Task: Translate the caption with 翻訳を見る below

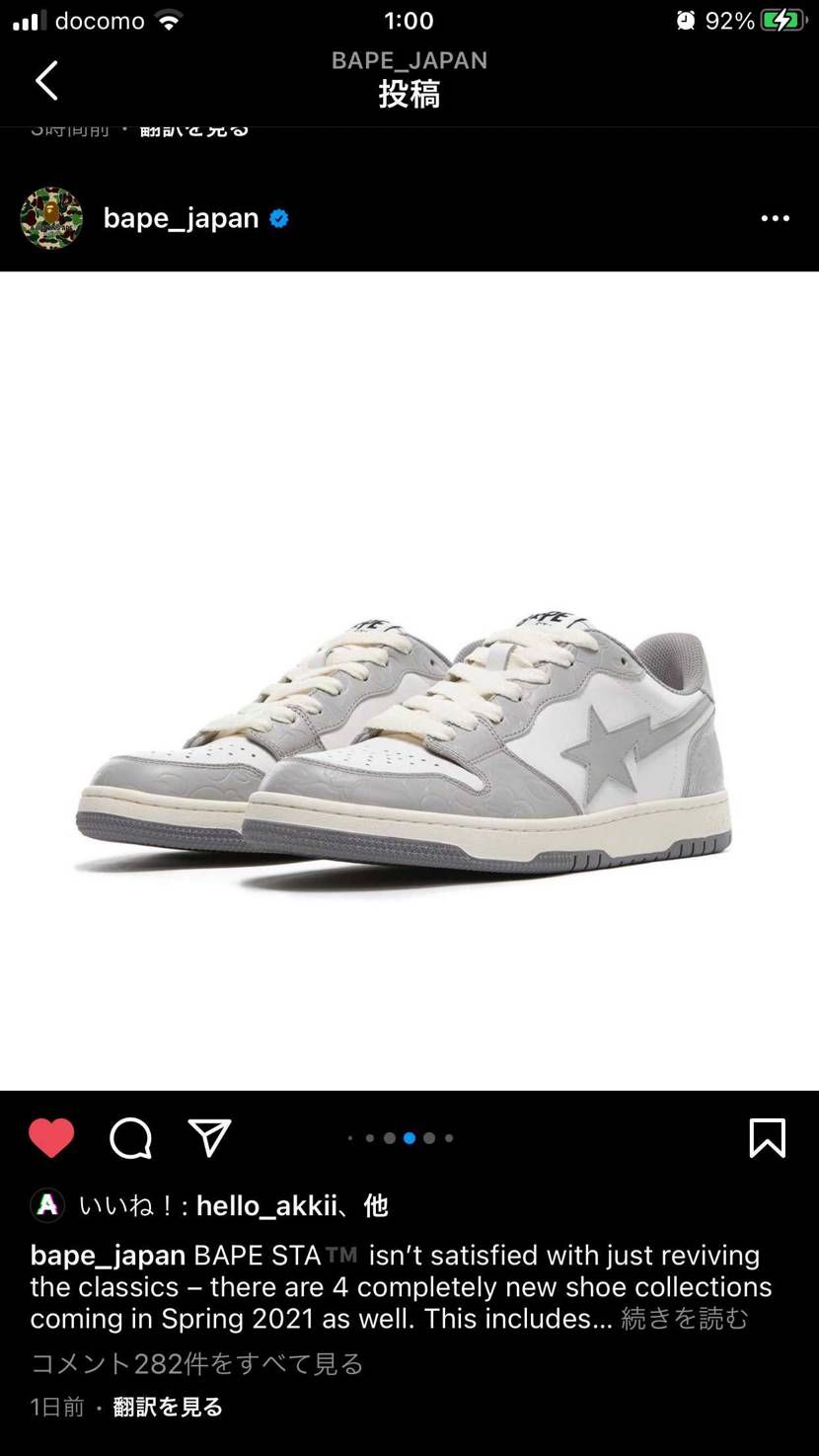Action: (168, 1407)
